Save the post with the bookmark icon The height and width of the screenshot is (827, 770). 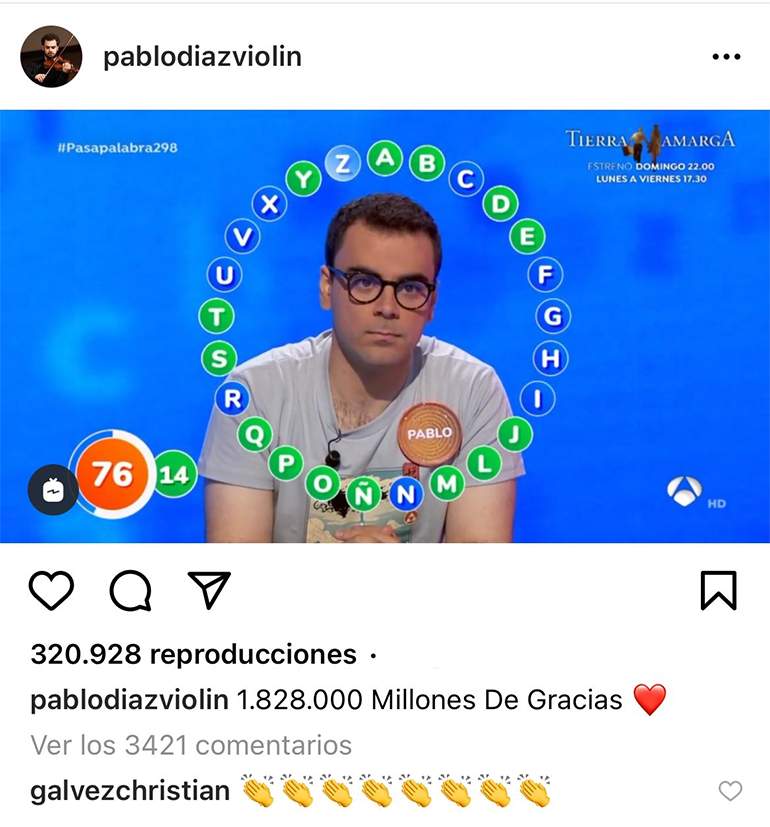[x=718, y=590]
